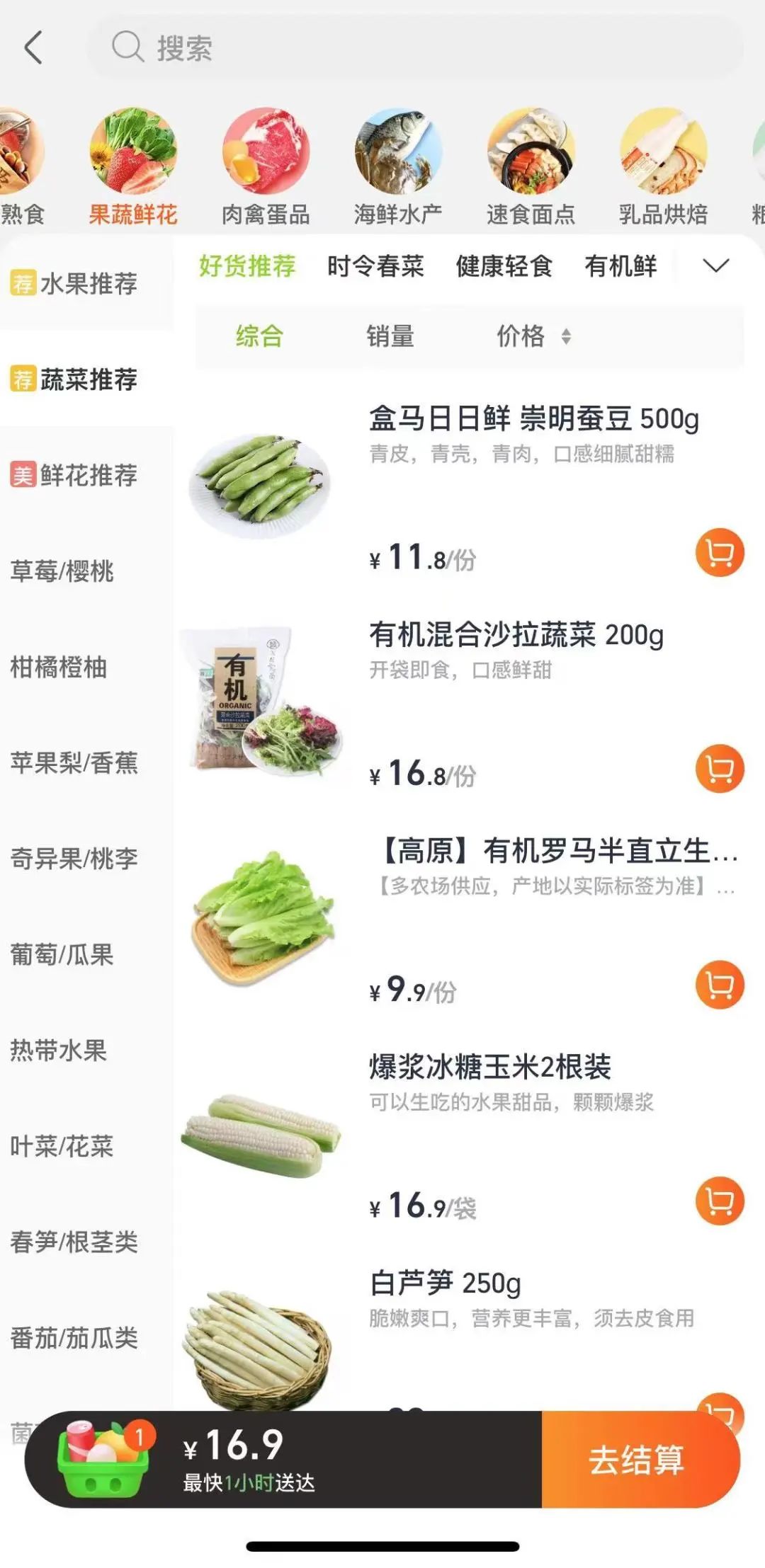
Task: Sort products by 价格
Action: pyautogui.click(x=532, y=336)
